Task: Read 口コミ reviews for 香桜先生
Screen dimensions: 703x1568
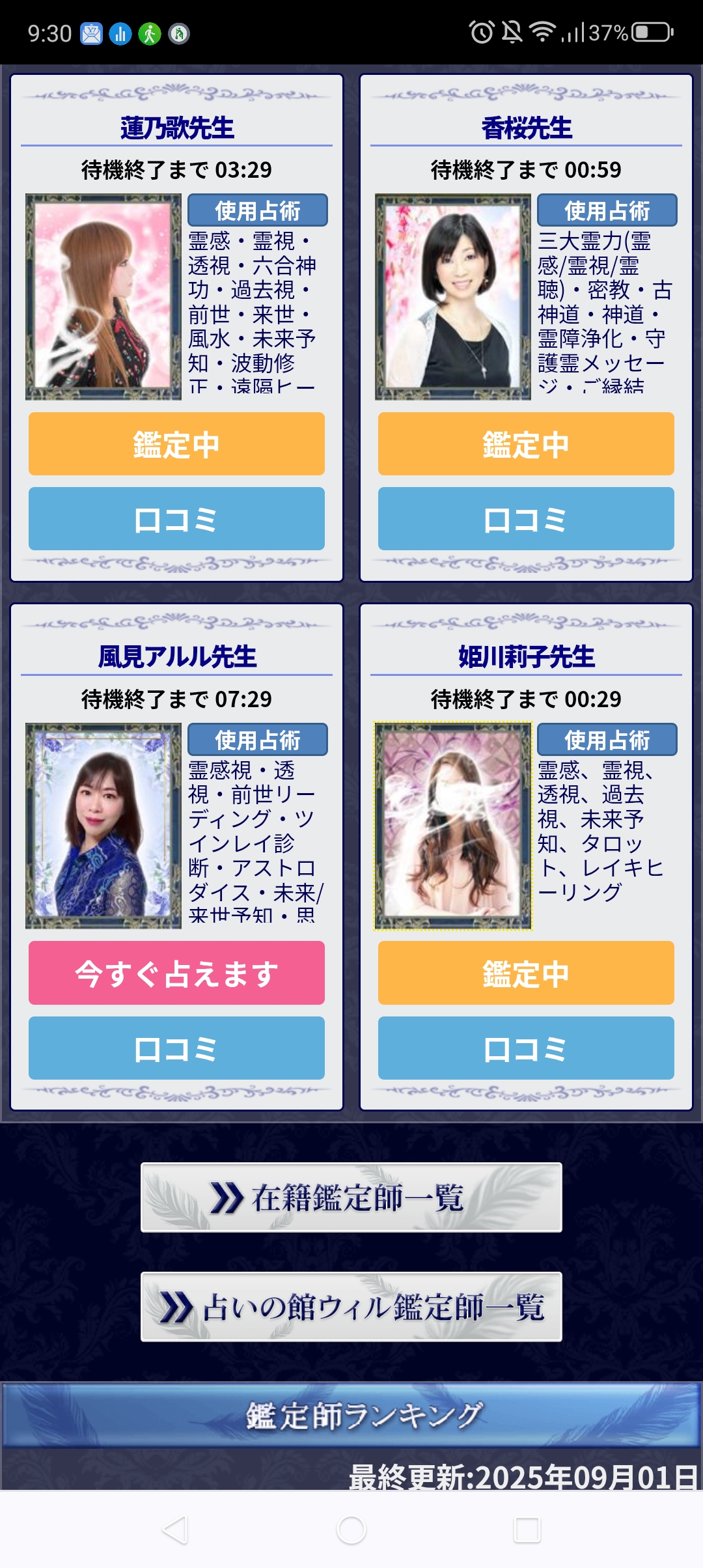Action: (525, 518)
